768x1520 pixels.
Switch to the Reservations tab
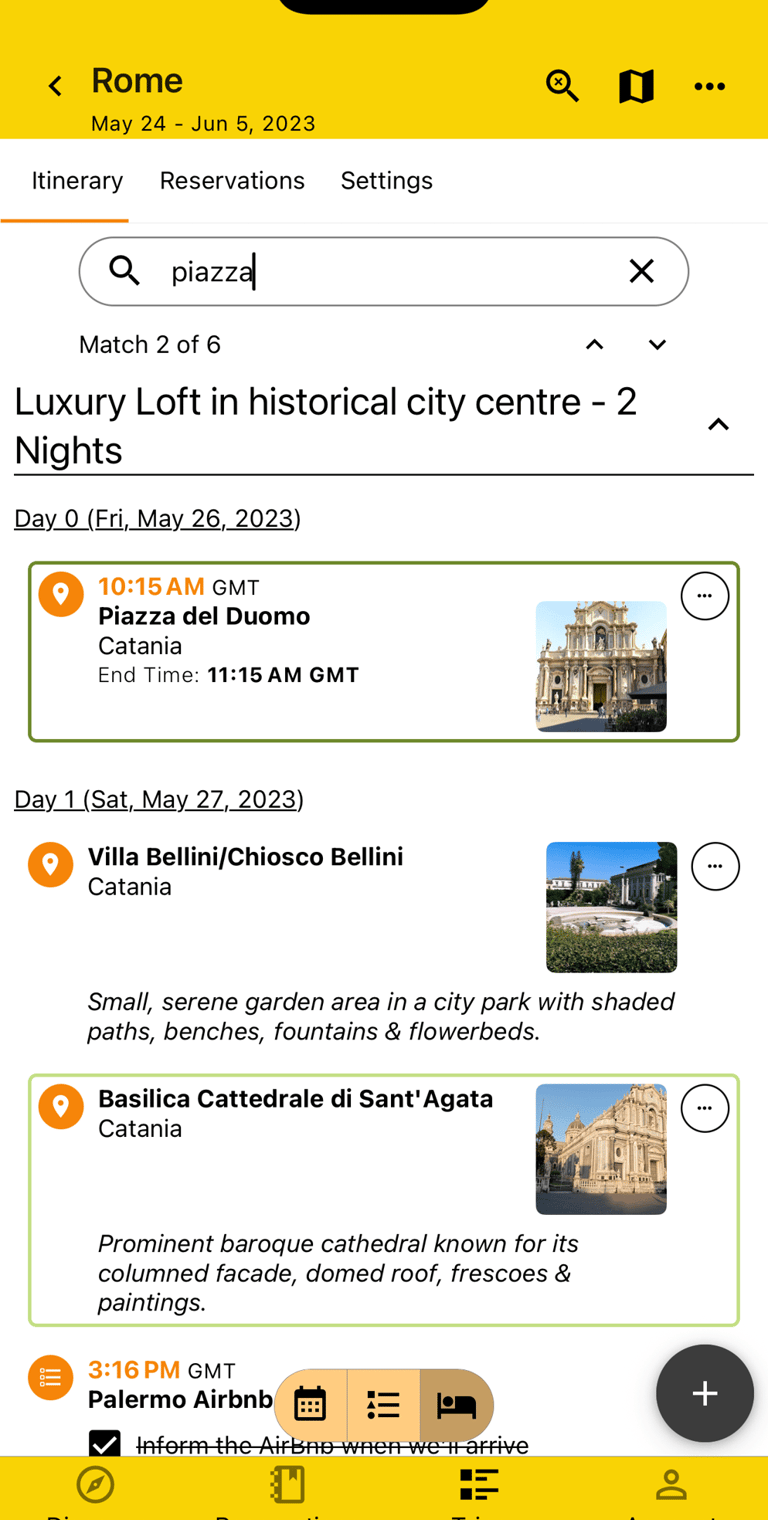pos(232,181)
